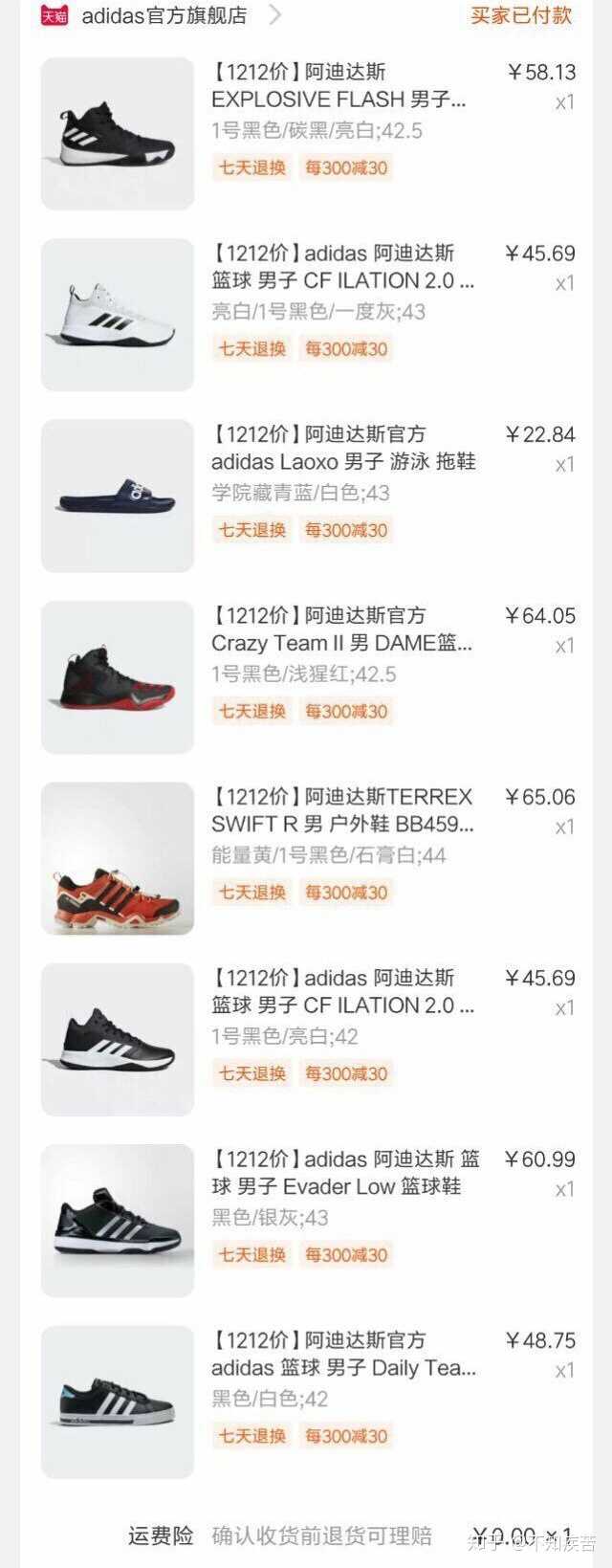612x1568 pixels.
Task: Open the adidas官方旗舰店 store page
Action: click(x=164, y=15)
